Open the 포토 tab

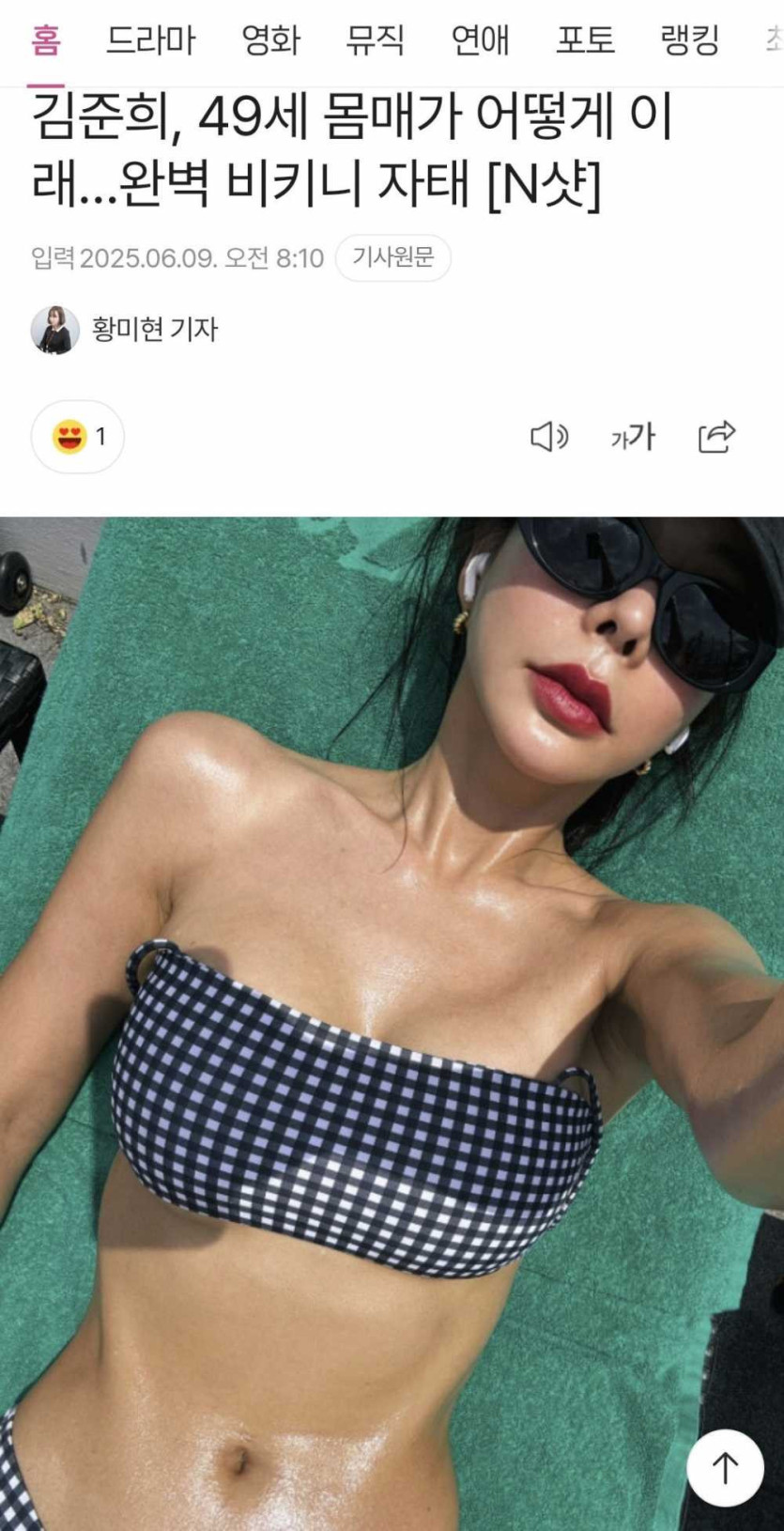click(586, 40)
